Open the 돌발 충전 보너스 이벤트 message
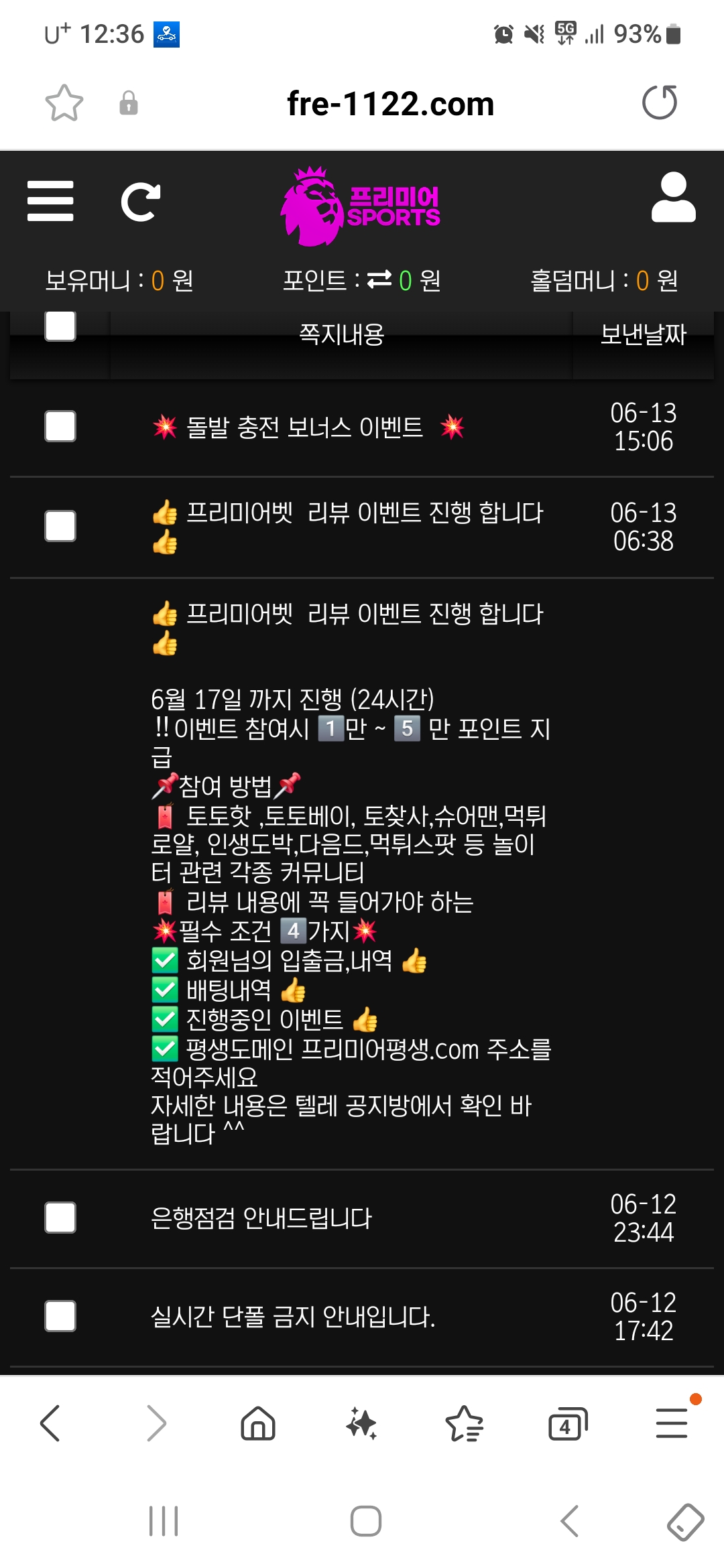The image size is (724, 1568). tap(305, 427)
